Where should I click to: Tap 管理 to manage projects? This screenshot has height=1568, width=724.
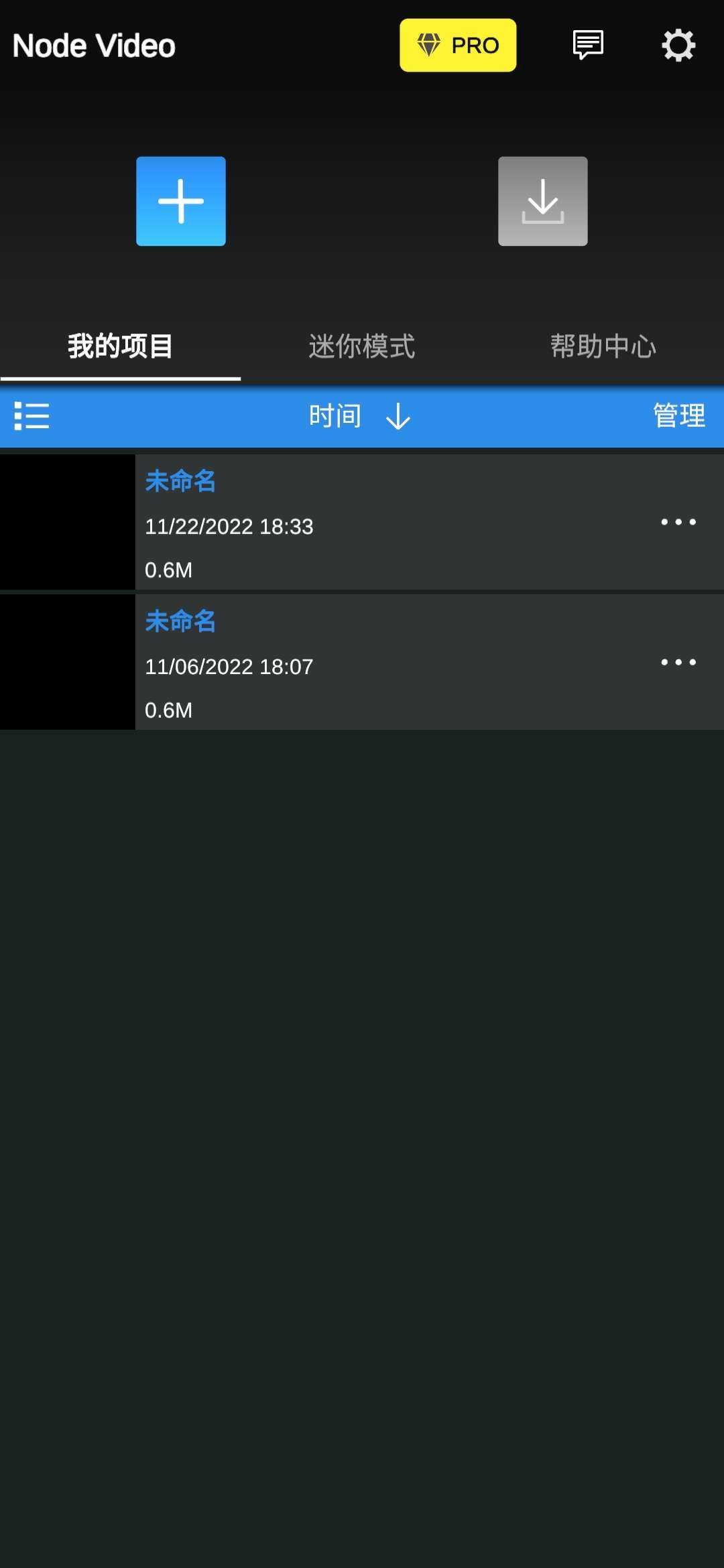pyautogui.click(x=678, y=416)
